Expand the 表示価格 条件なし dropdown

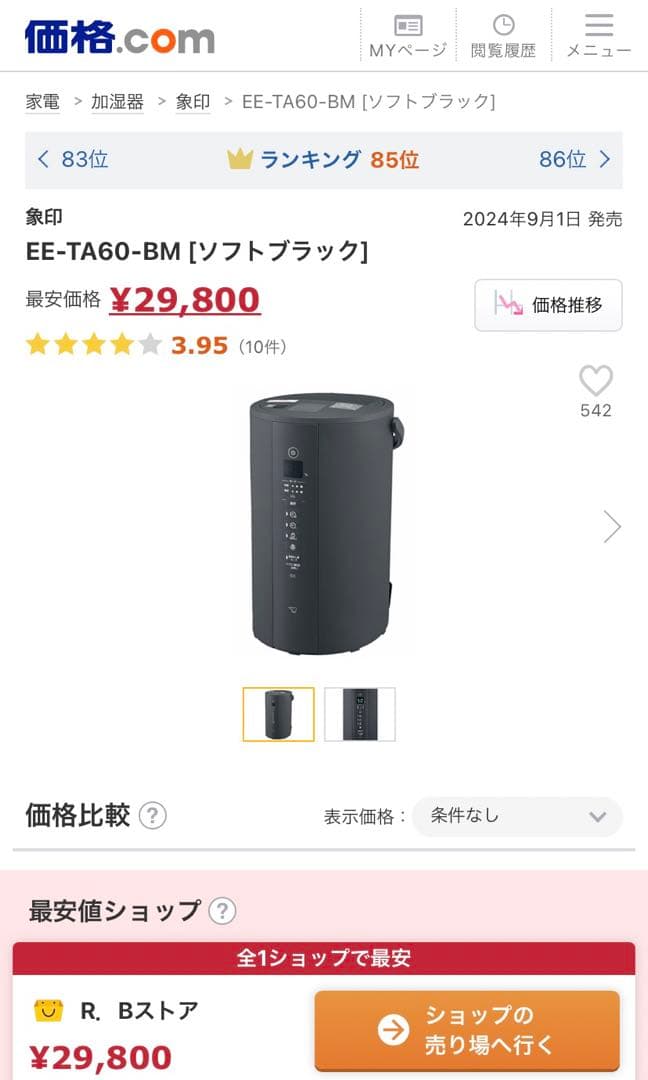coord(517,816)
